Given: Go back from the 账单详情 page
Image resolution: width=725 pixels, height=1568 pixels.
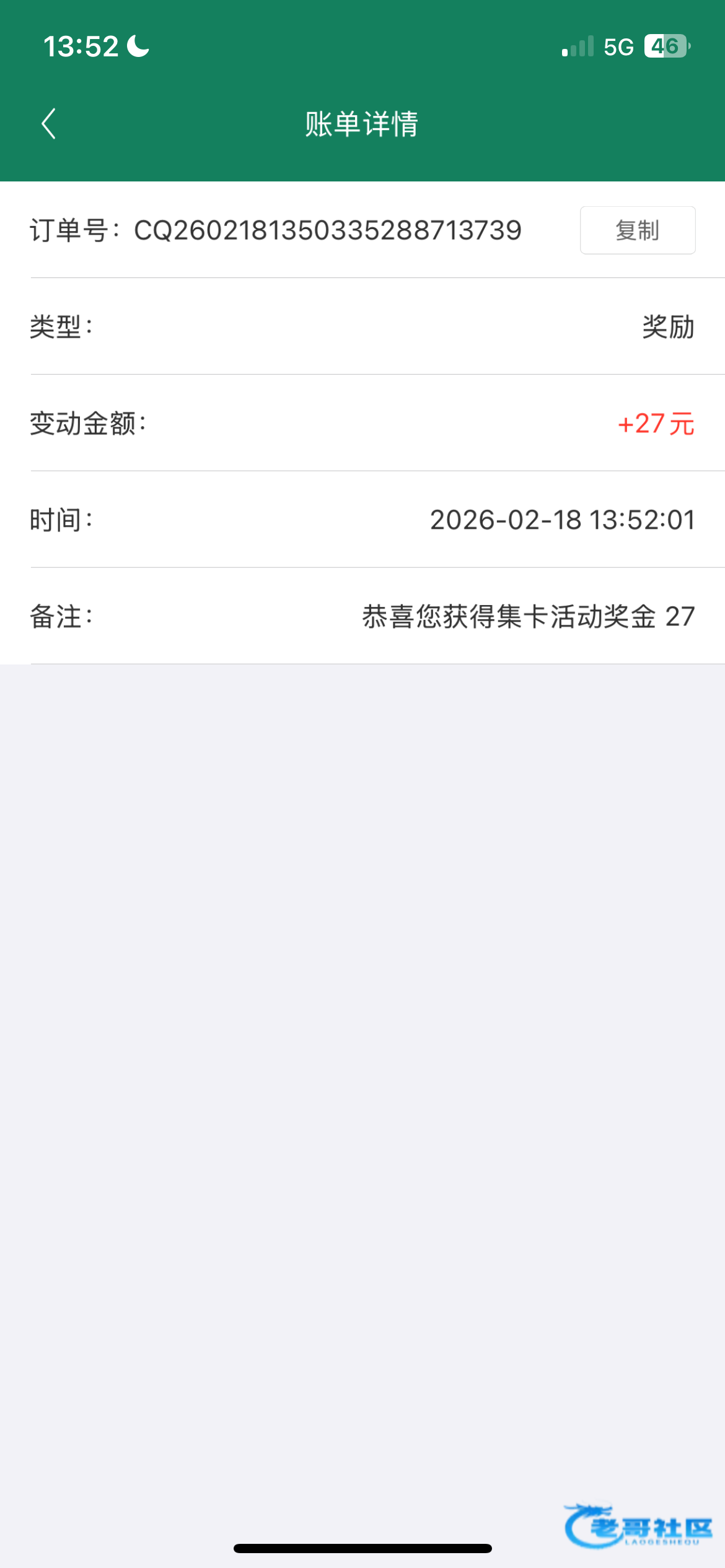Looking at the screenshot, I should (x=48, y=124).
